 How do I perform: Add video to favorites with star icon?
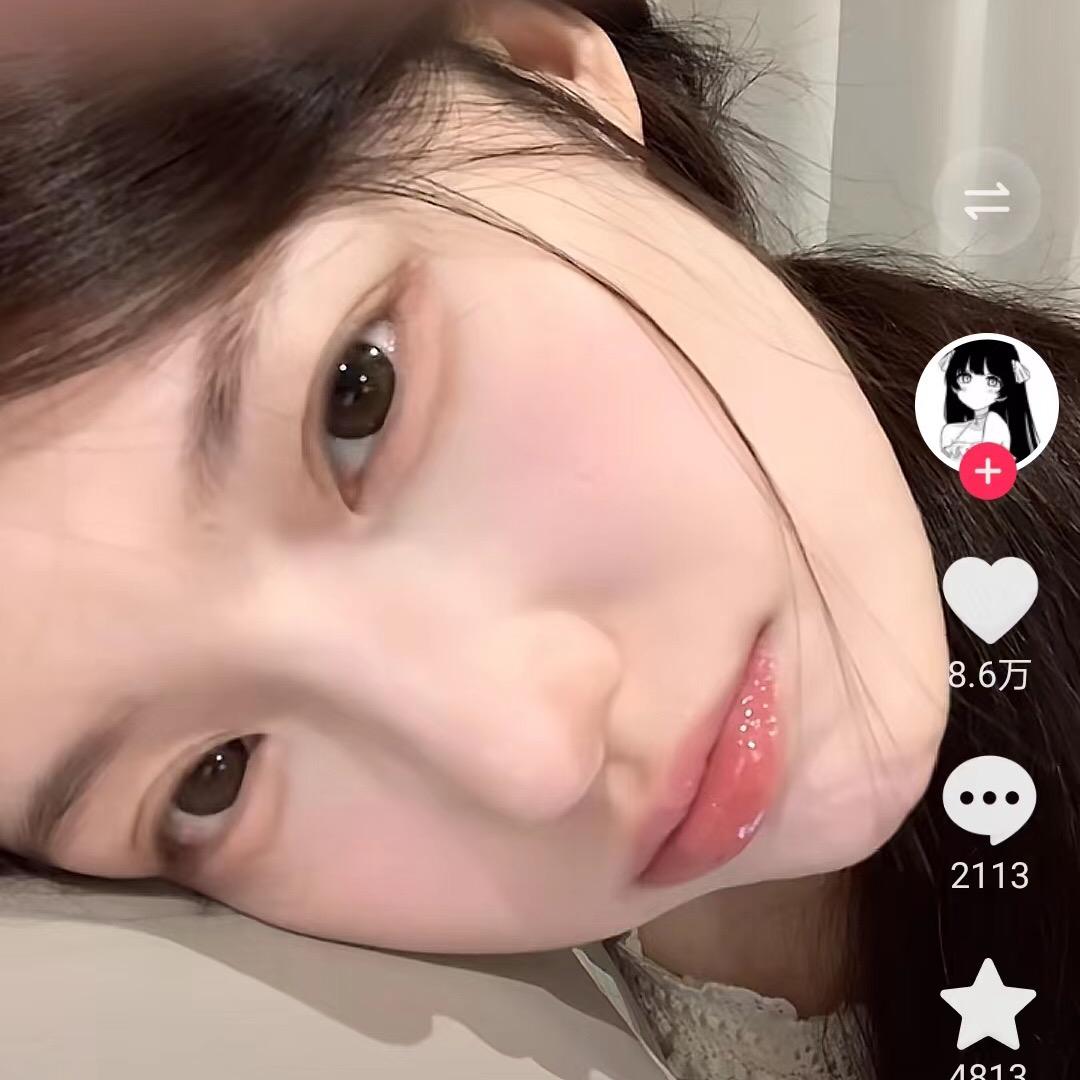click(989, 1004)
